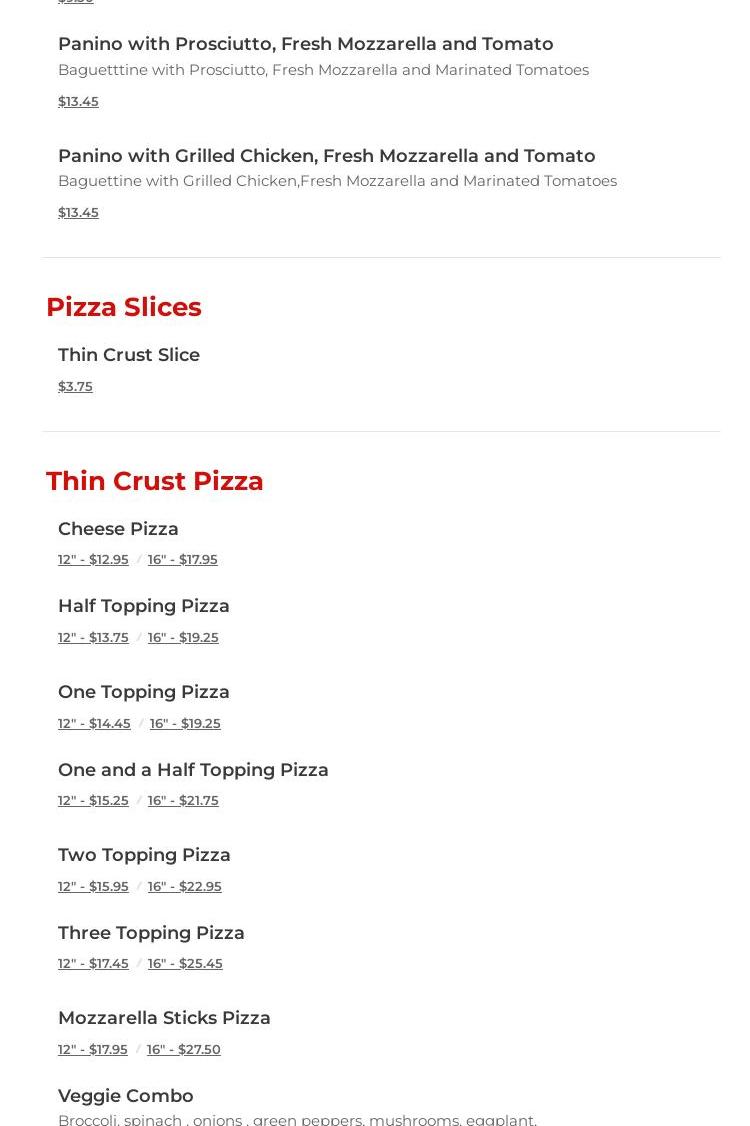This screenshot has width=750, height=1126.
Task: Select 16" Two Topping Pizza at $22.95
Action: 185,886
